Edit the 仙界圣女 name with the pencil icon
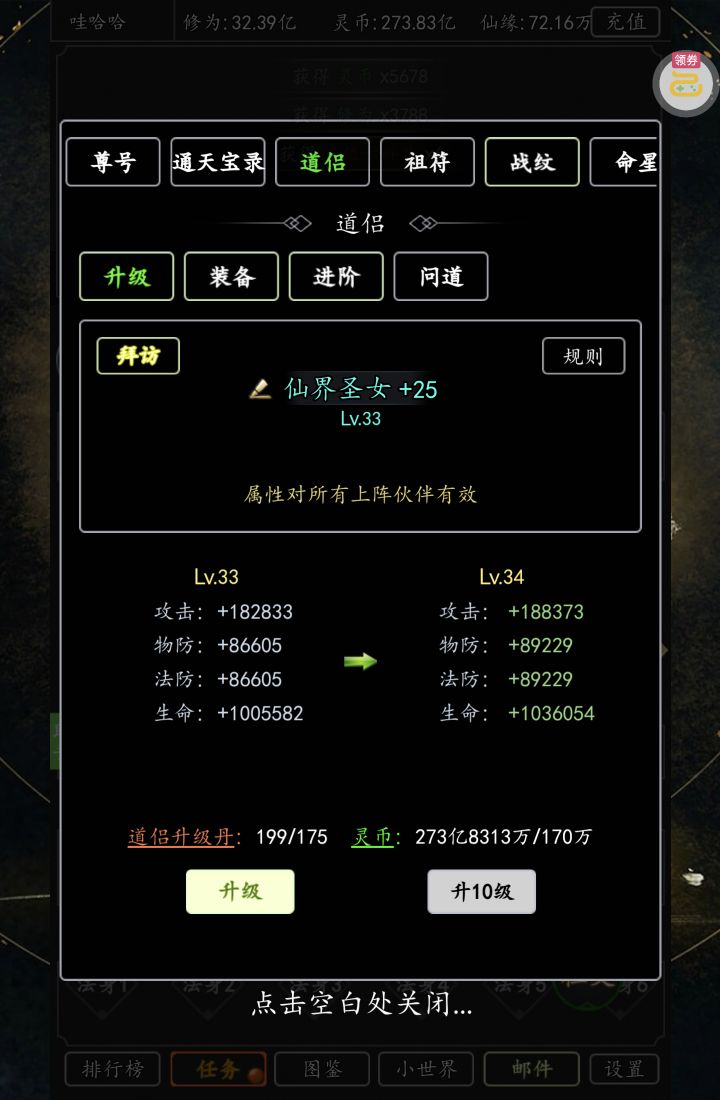Viewport: 720px width, 1100px height. pos(260,389)
